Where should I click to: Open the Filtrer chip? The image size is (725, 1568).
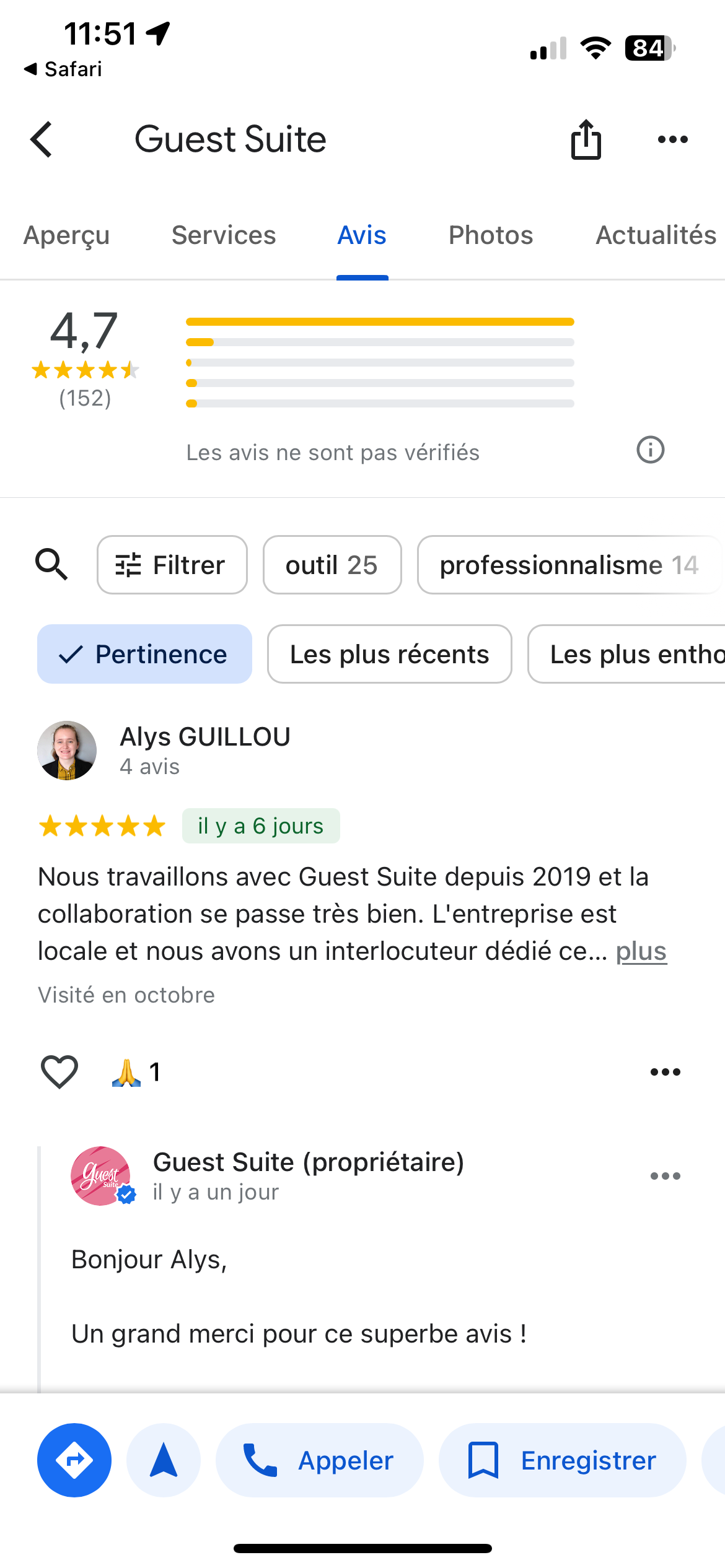tap(172, 565)
